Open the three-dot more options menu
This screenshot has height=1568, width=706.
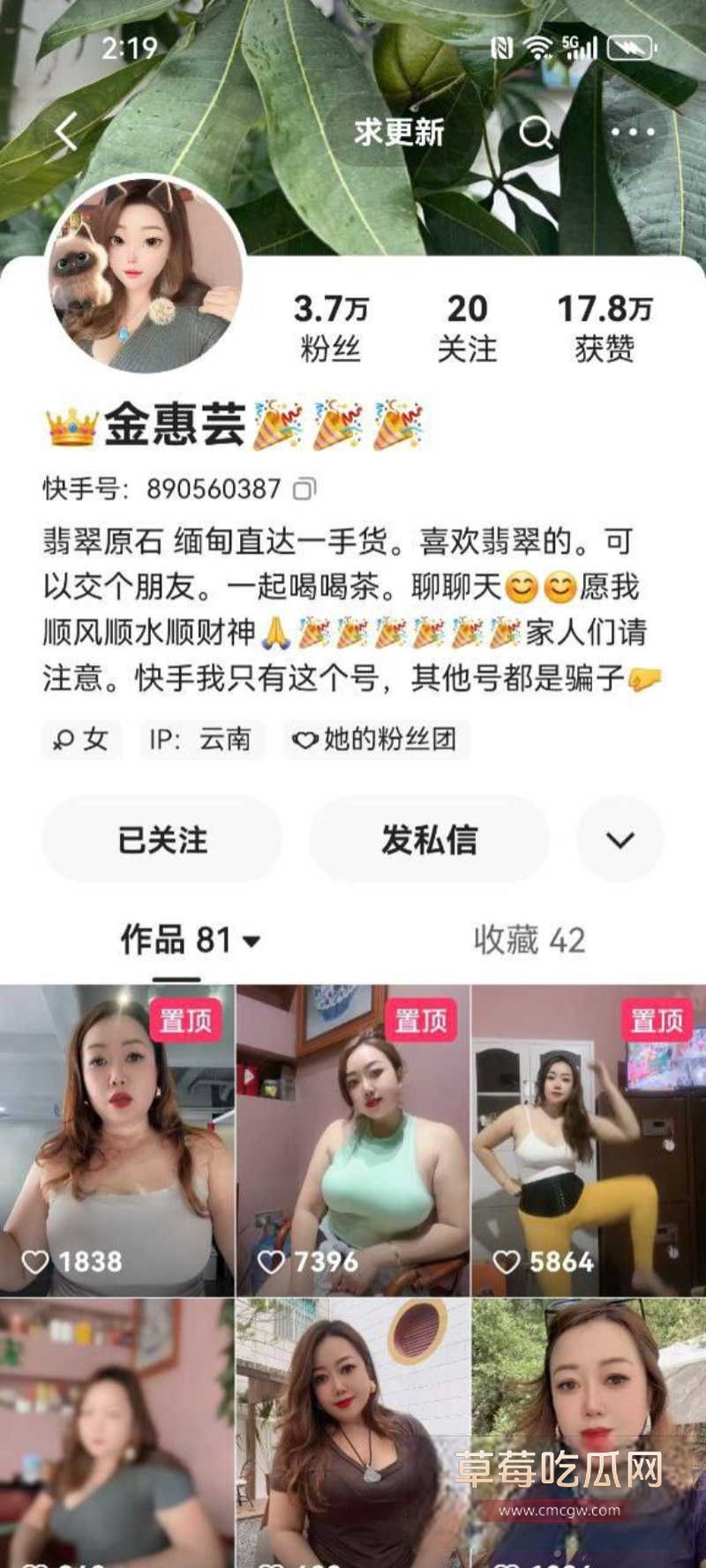pos(632,132)
